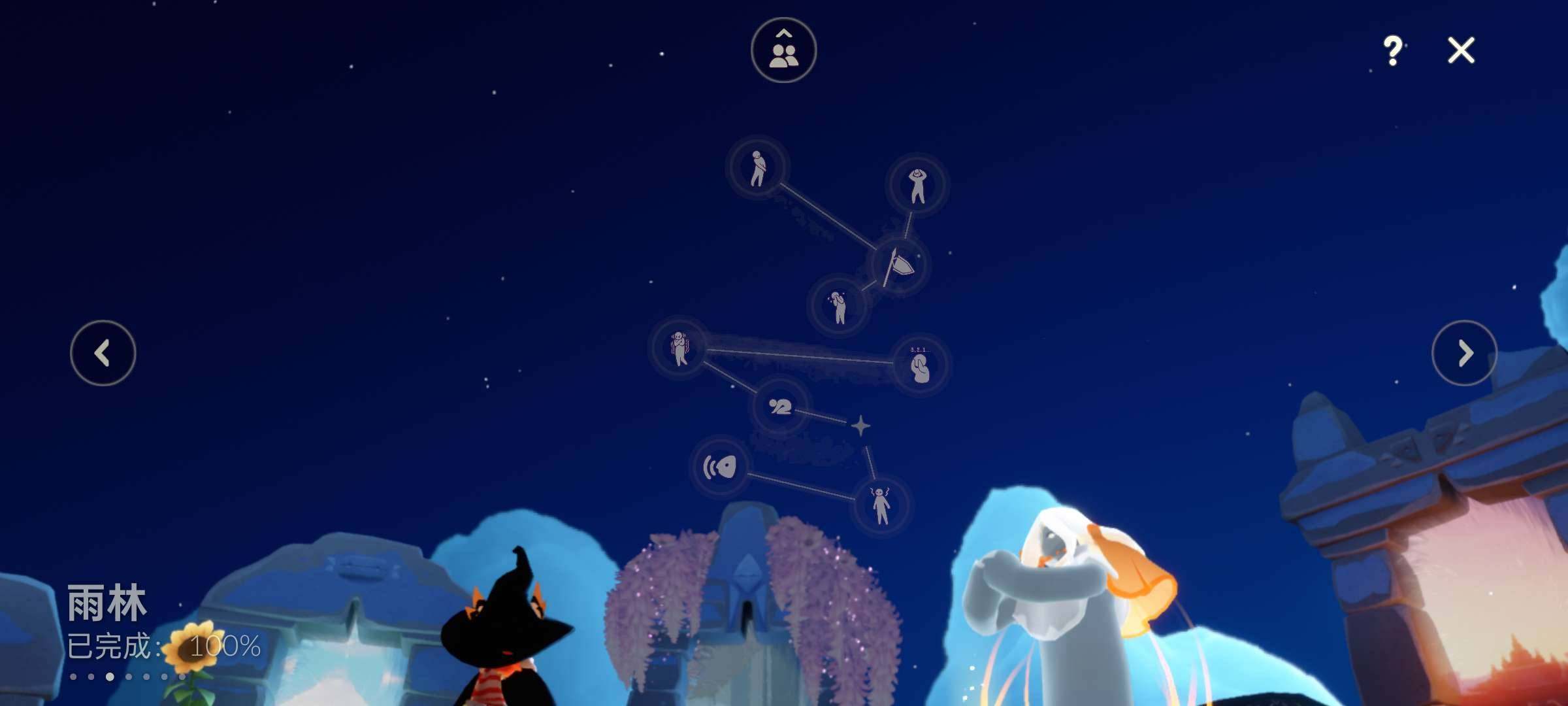Select the shy spirit node

(x=757, y=168)
